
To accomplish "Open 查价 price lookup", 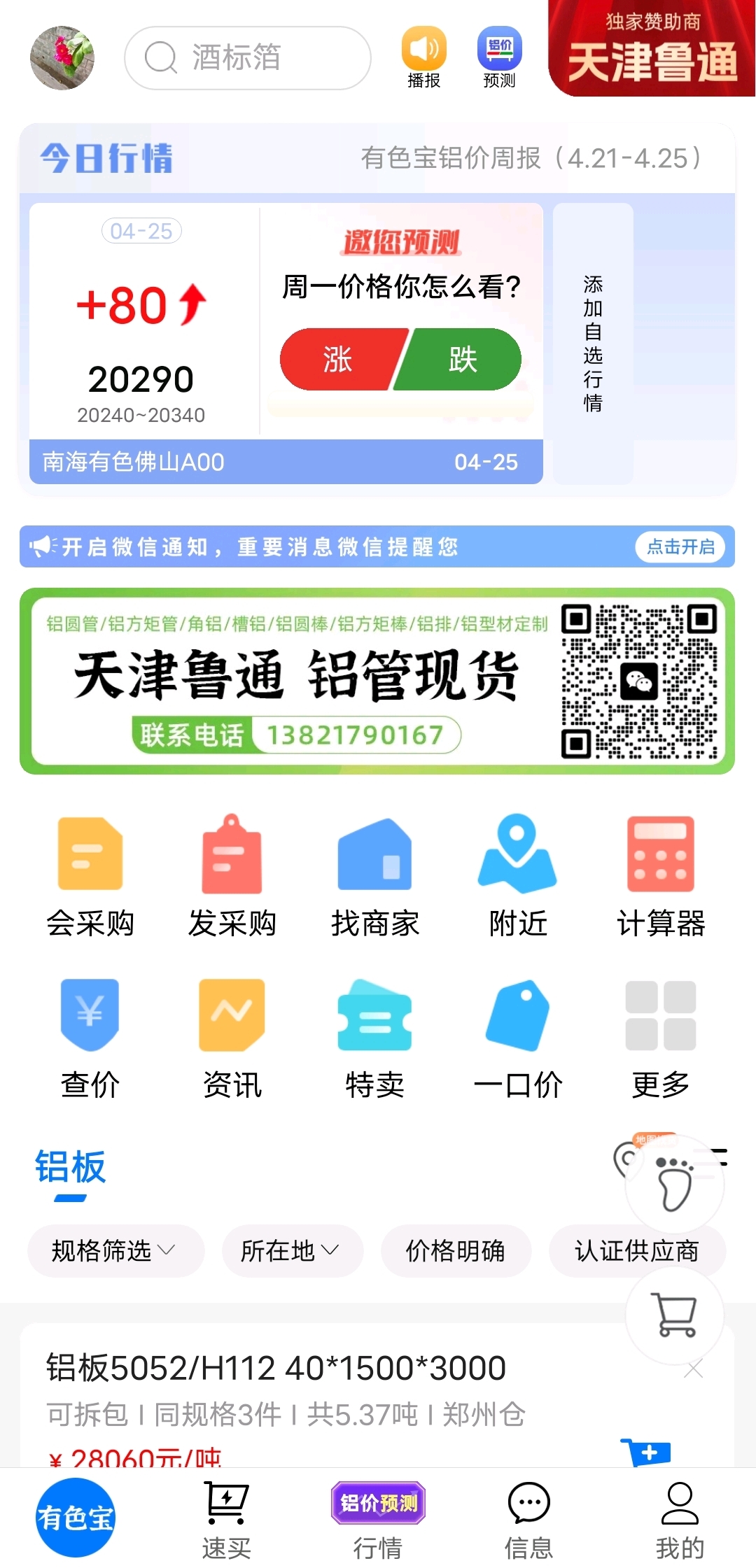I will pos(90,1037).
